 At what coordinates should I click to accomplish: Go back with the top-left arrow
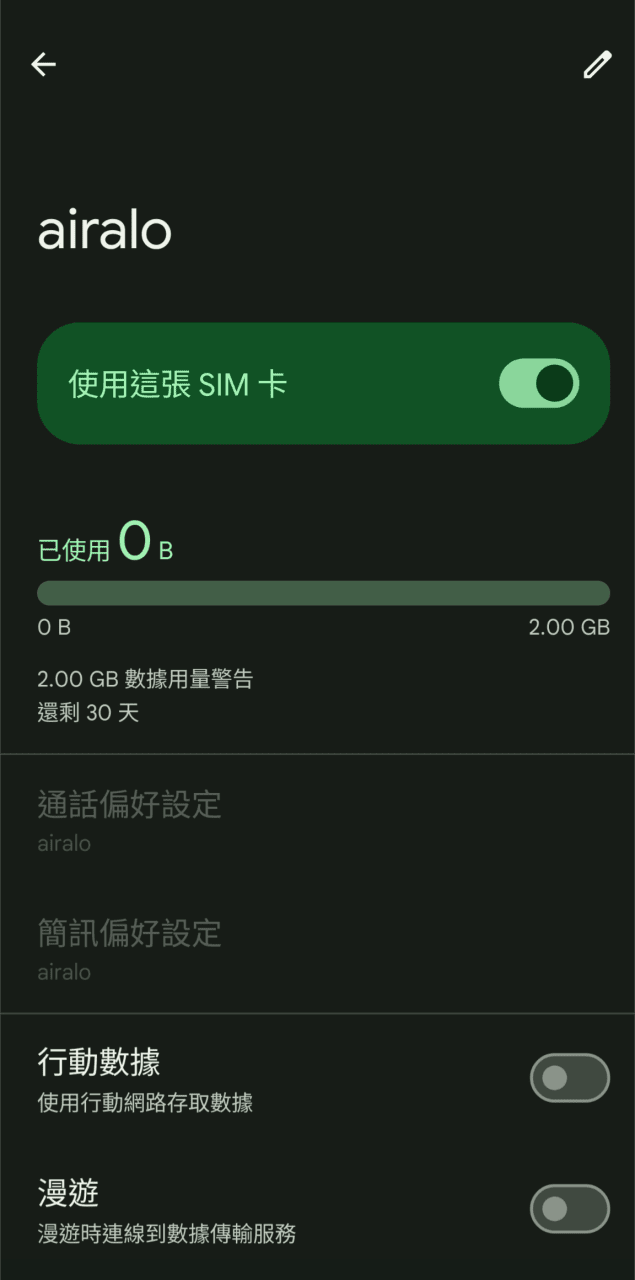coord(43,64)
